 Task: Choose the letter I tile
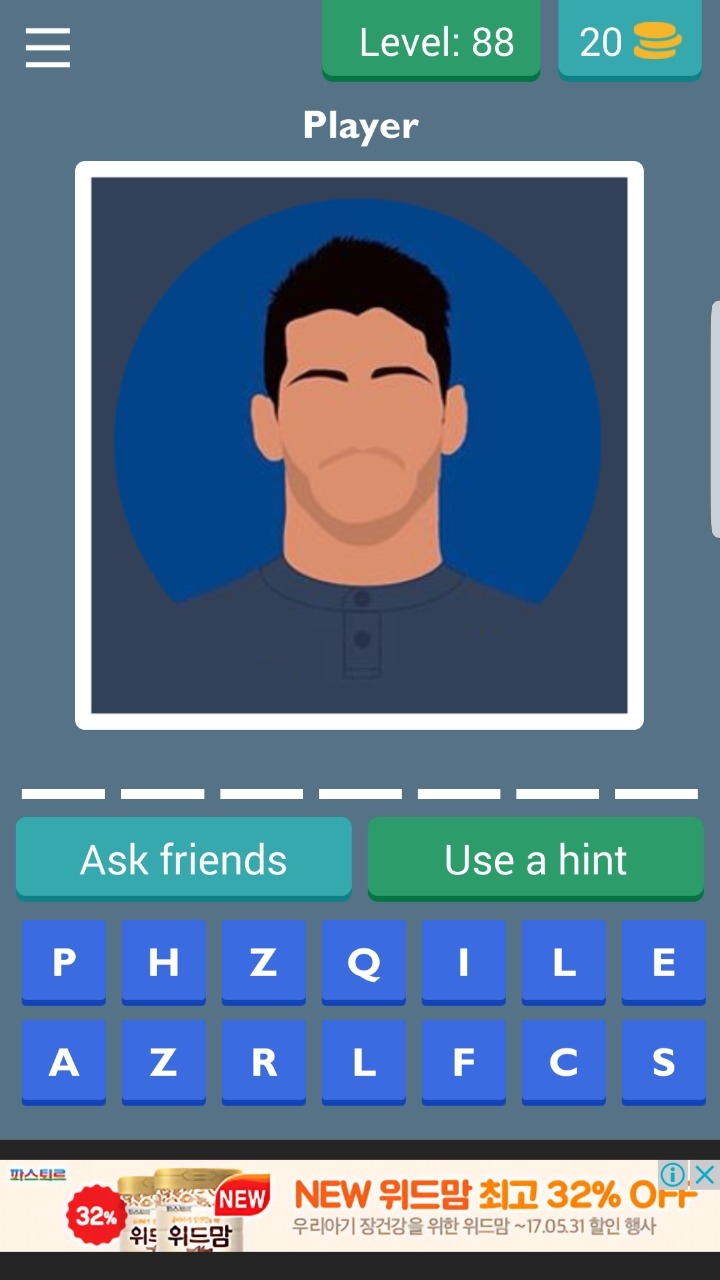(x=464, y=962)
